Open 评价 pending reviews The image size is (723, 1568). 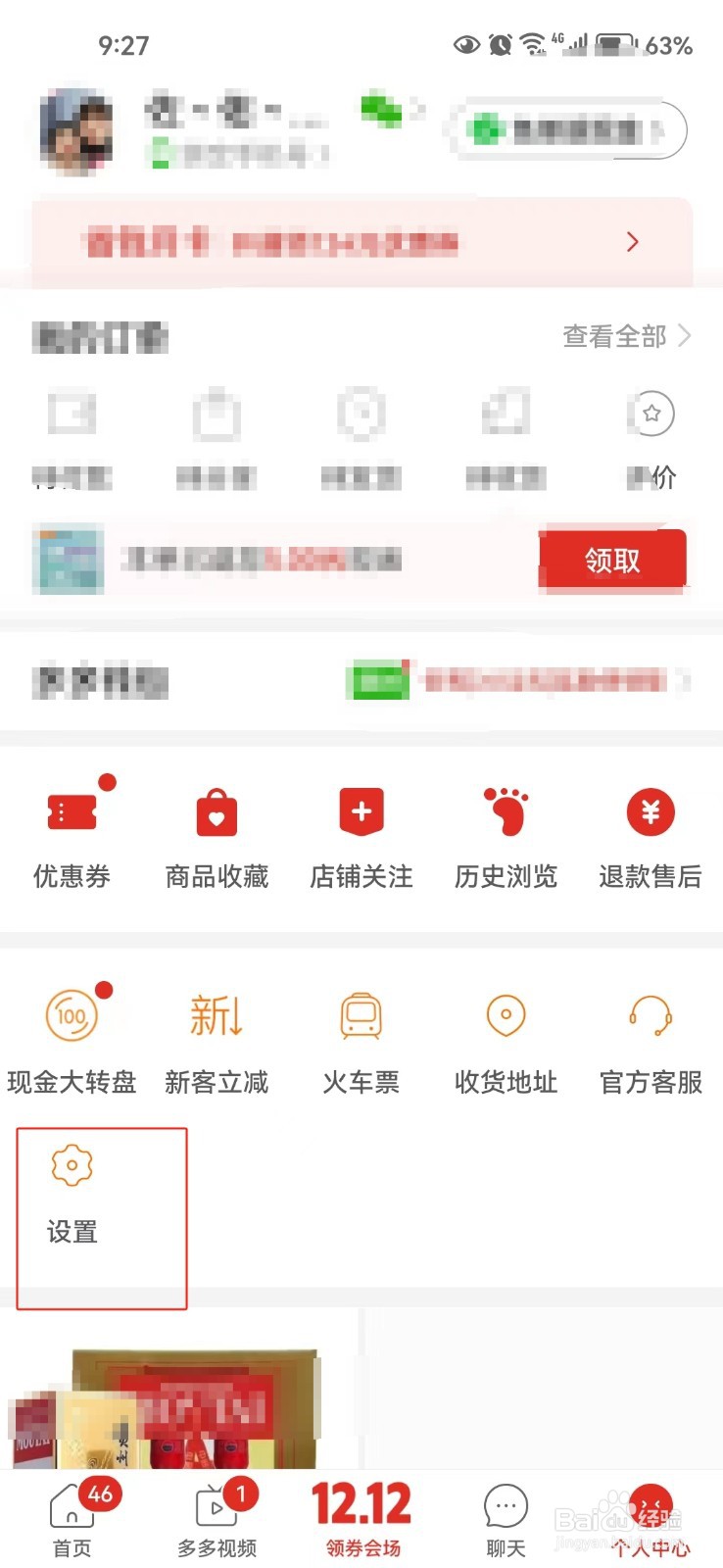point(651,436)
